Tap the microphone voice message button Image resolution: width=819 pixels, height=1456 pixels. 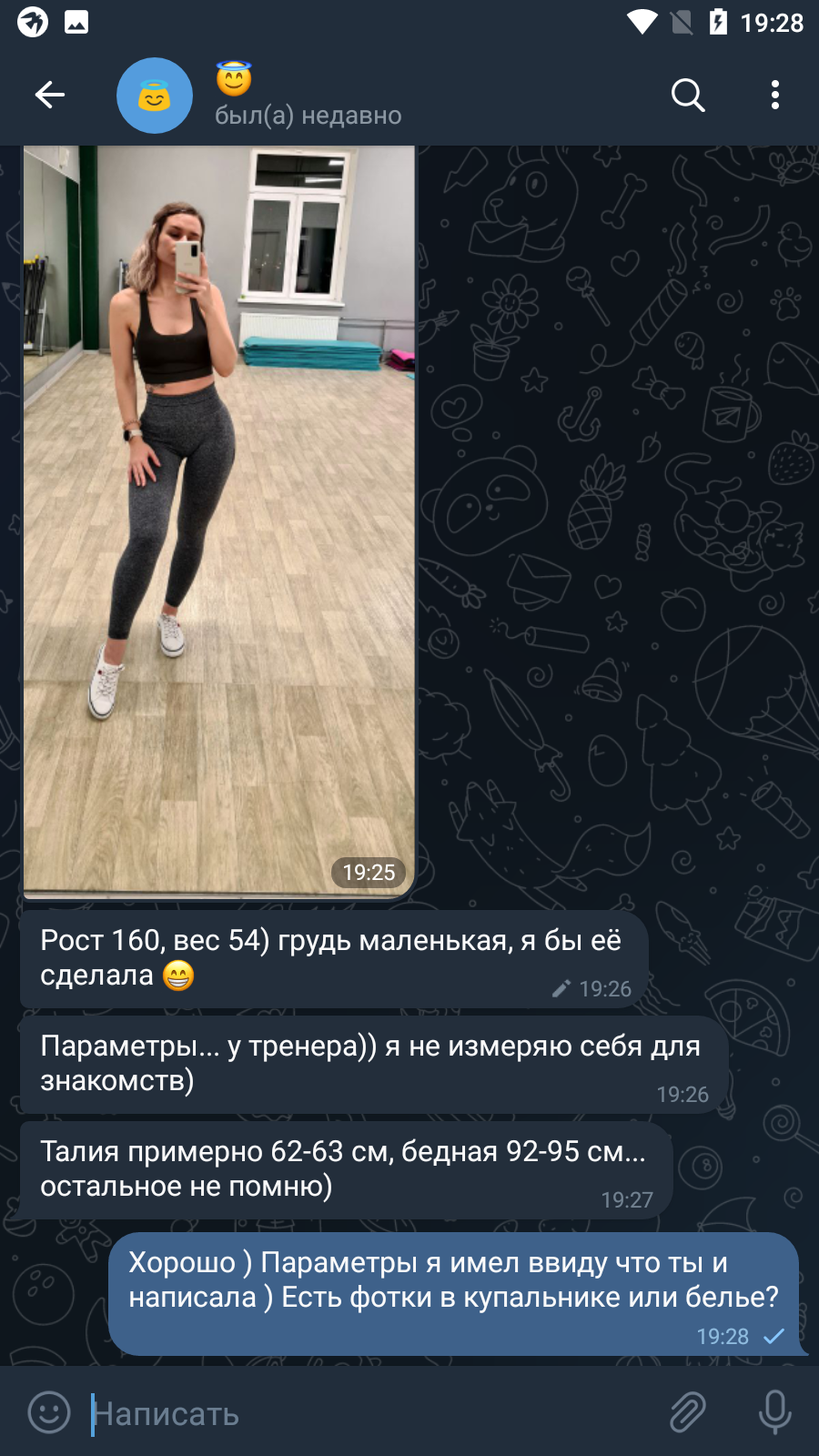click(774, 1413)
